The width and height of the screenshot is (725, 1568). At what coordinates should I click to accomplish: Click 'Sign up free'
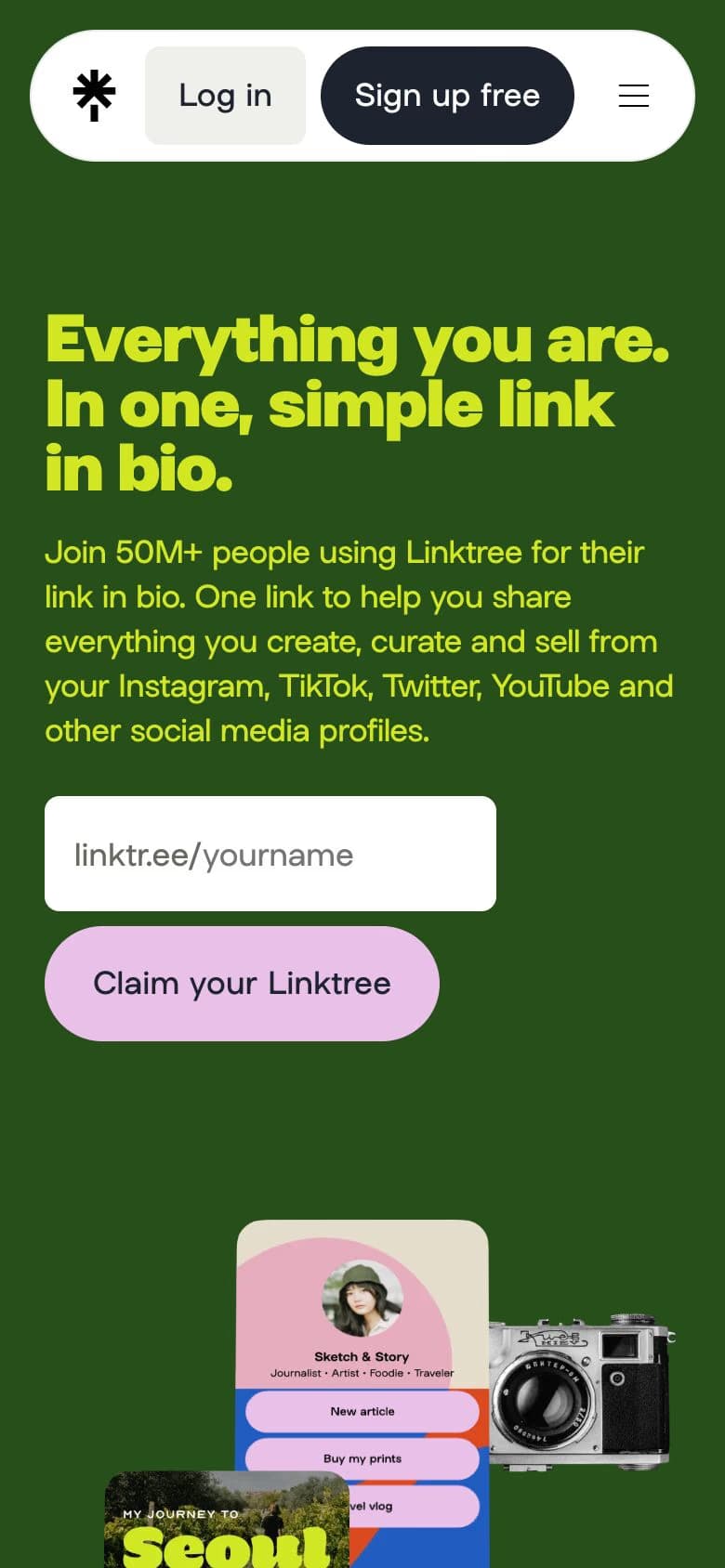coord(447,95)
